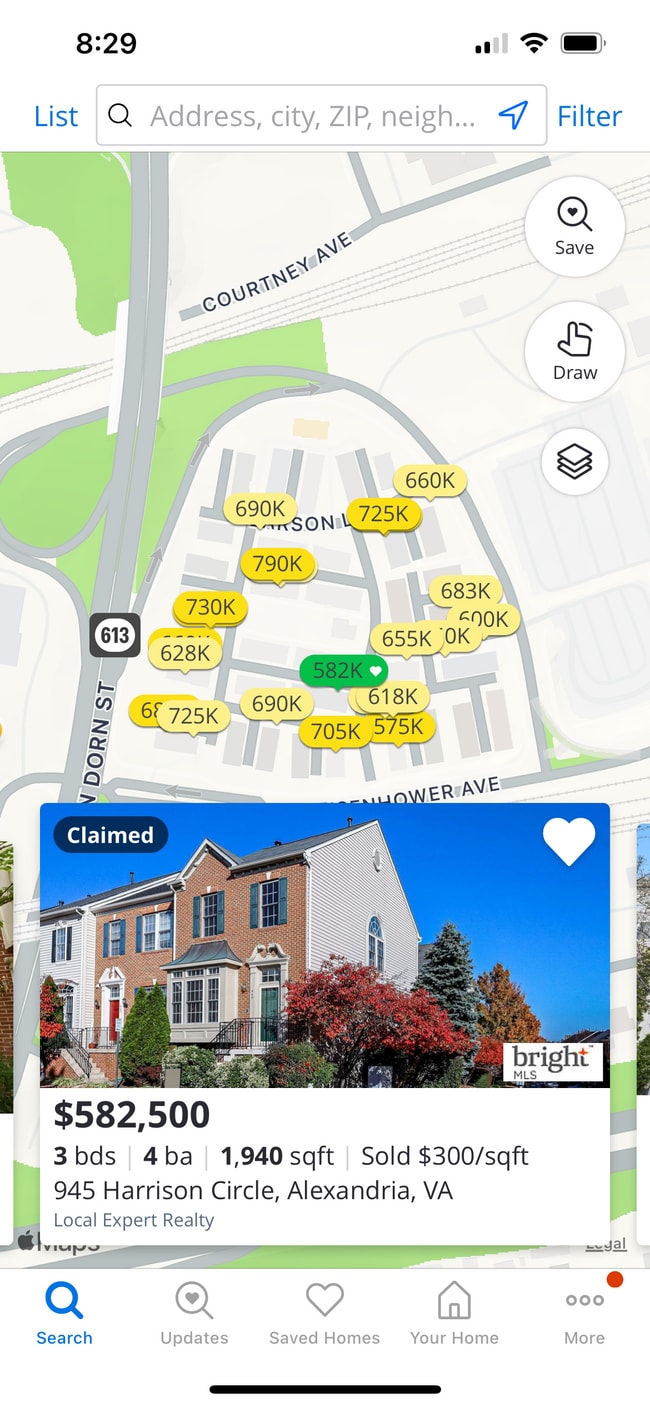Screen dimensions: 650x1407
Task: Select the 683K price marker
Action: pyautogui.click(x=465, y=591)
